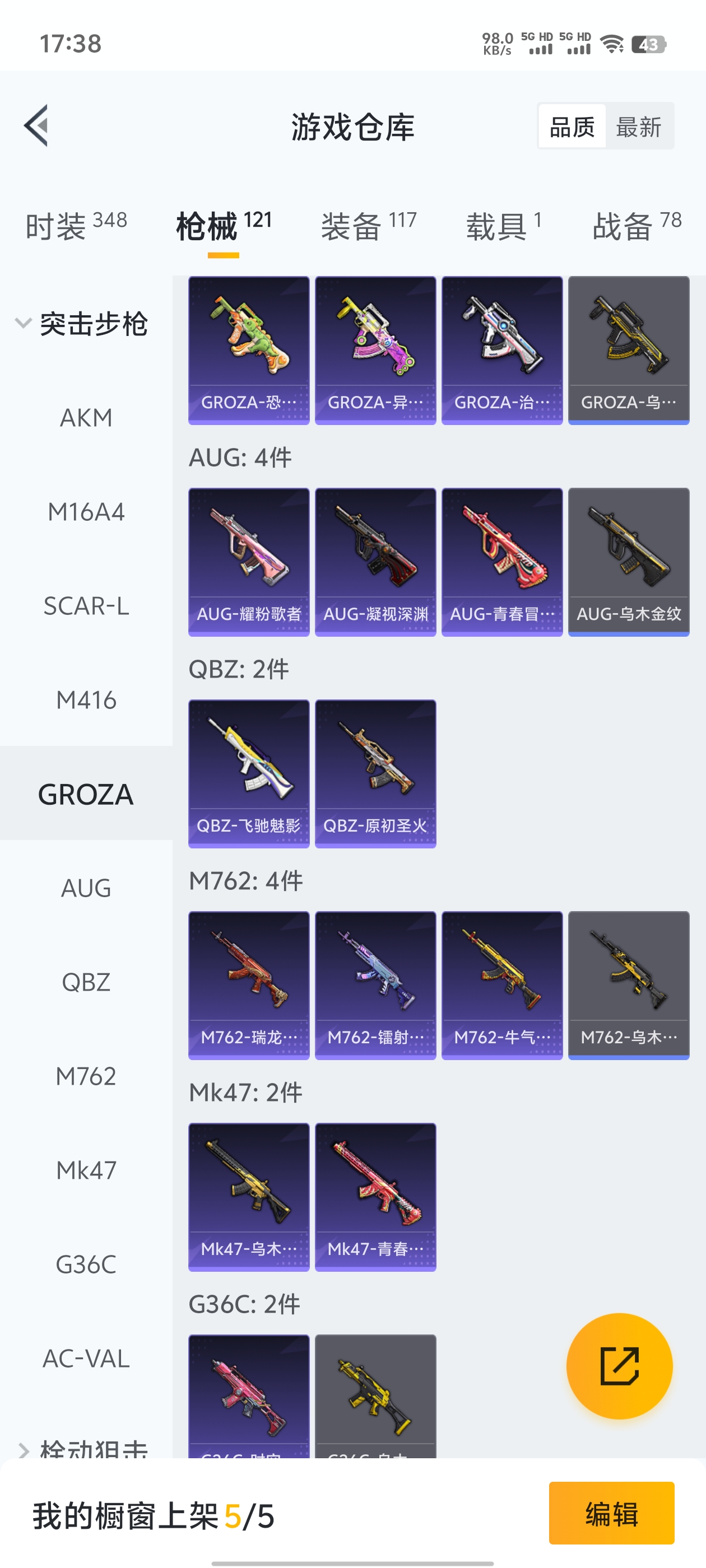The image size is (706, 1568).
Task: Open the Mk47-青春 skin tile
Action: [375, 1197]
